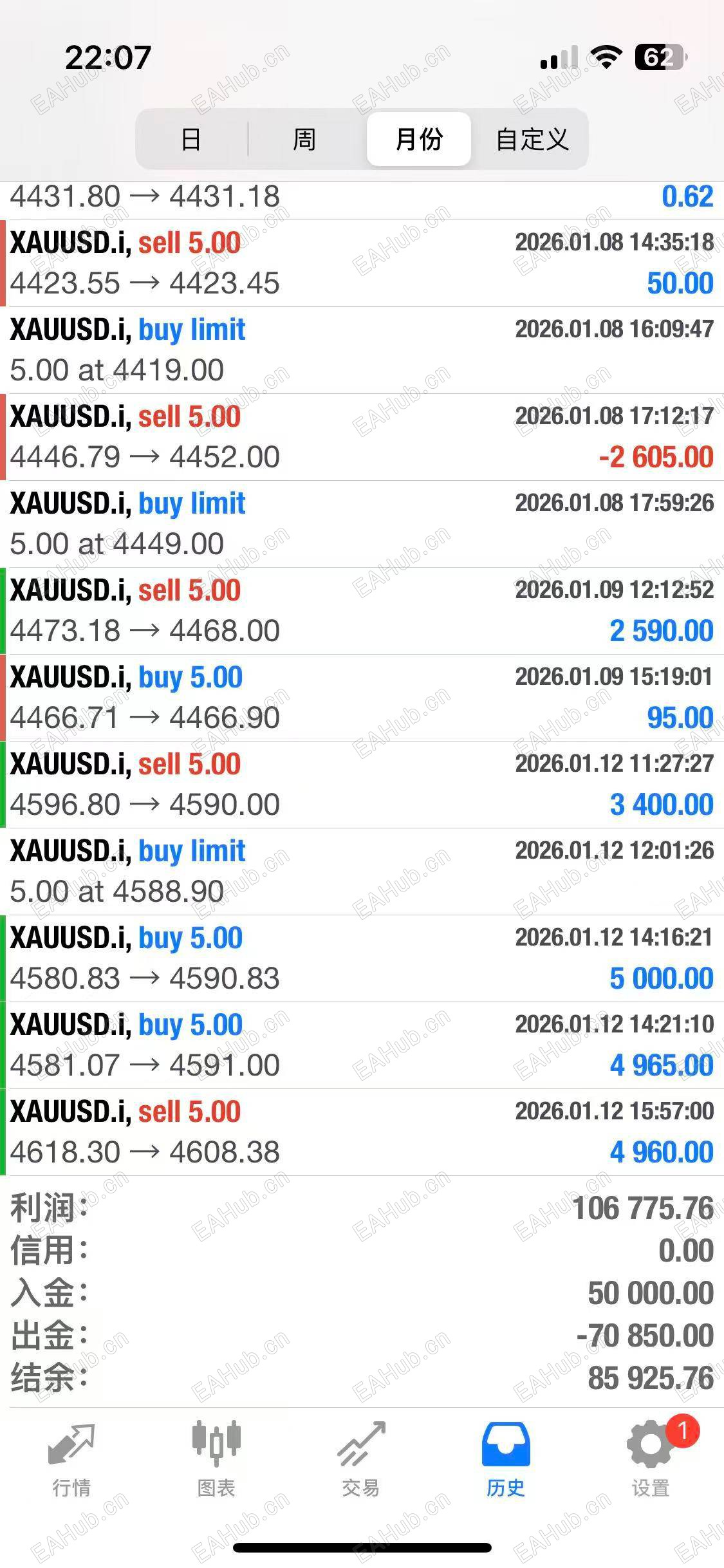Go to the 图表 chart tab
This screenshot has width=724, height=1568.
coord(216,1460)
